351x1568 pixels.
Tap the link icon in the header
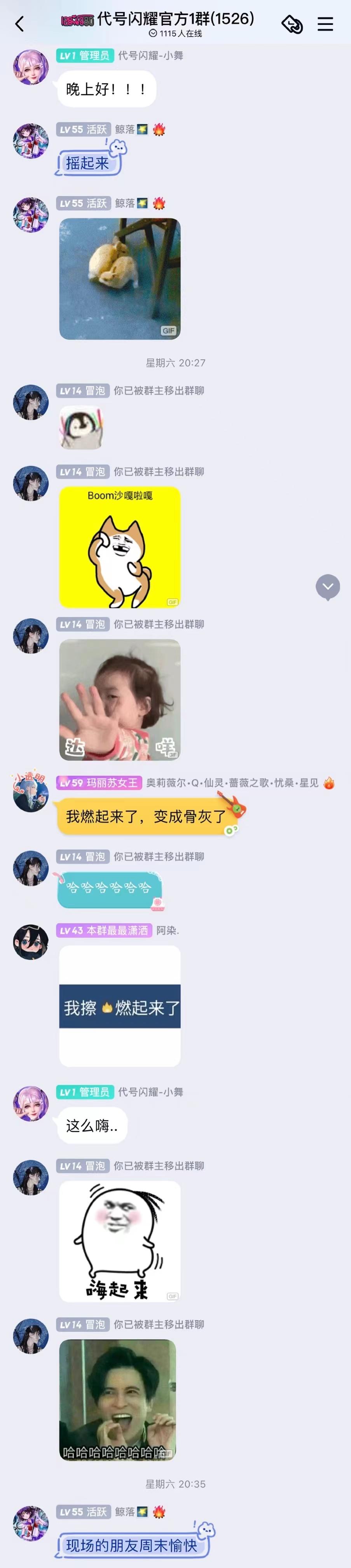[292, 24]
